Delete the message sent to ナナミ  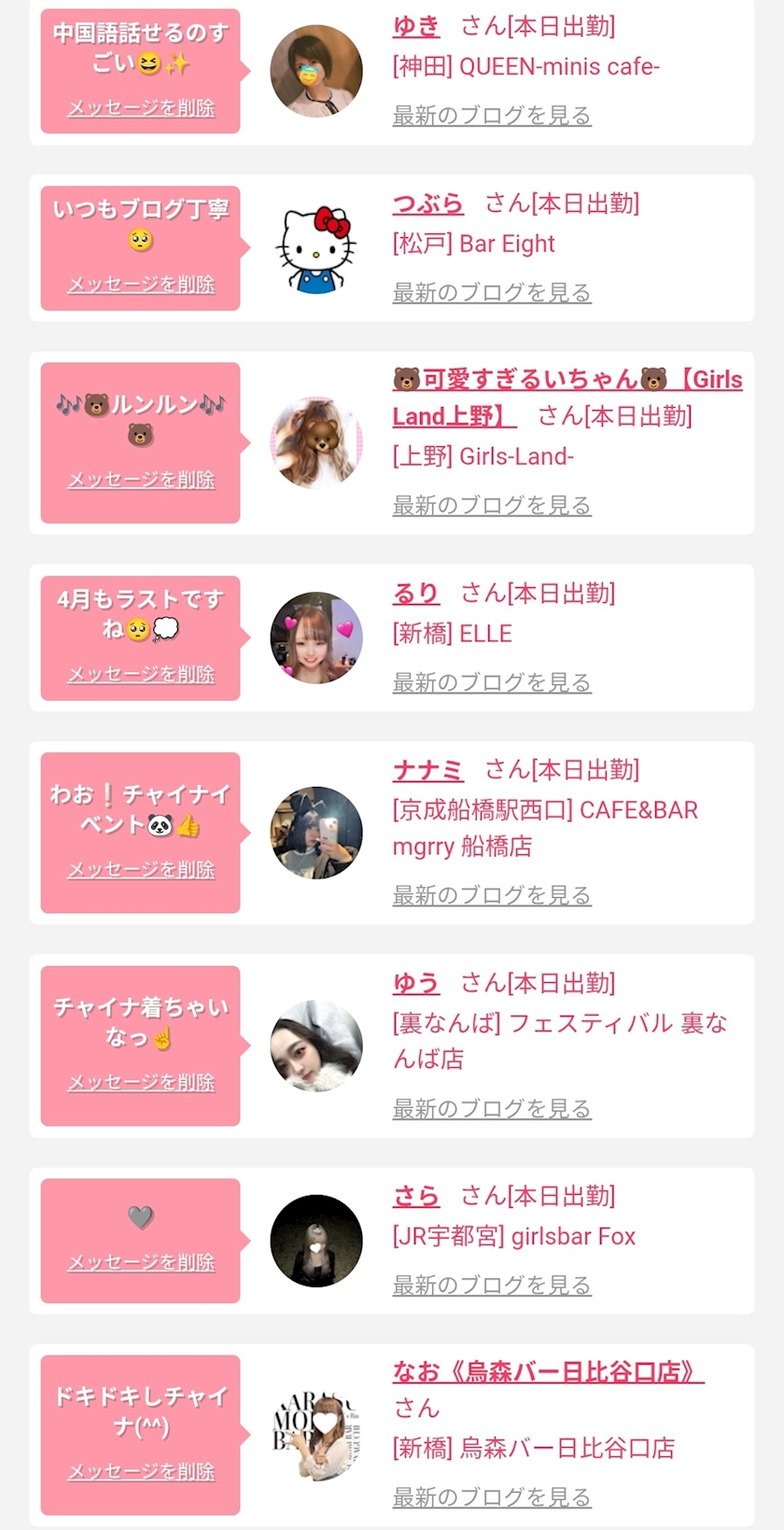click(141, 869)
